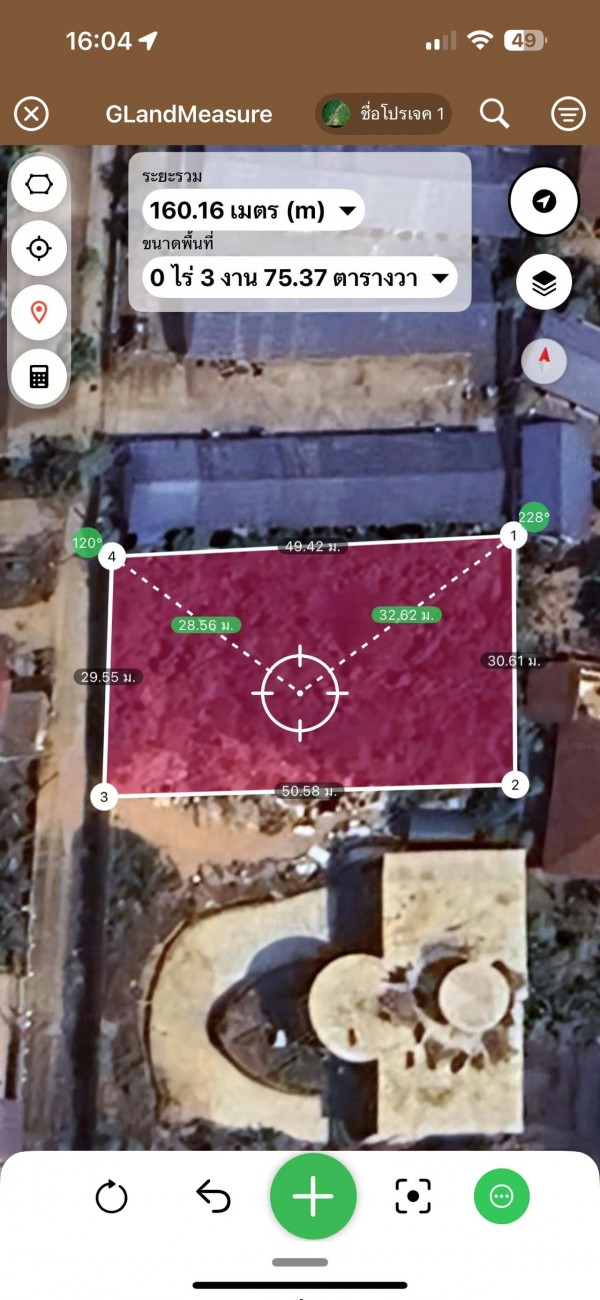Screen dimensions: 600x1300
Task: Select corner point marker 3
Action: (104, 797)
